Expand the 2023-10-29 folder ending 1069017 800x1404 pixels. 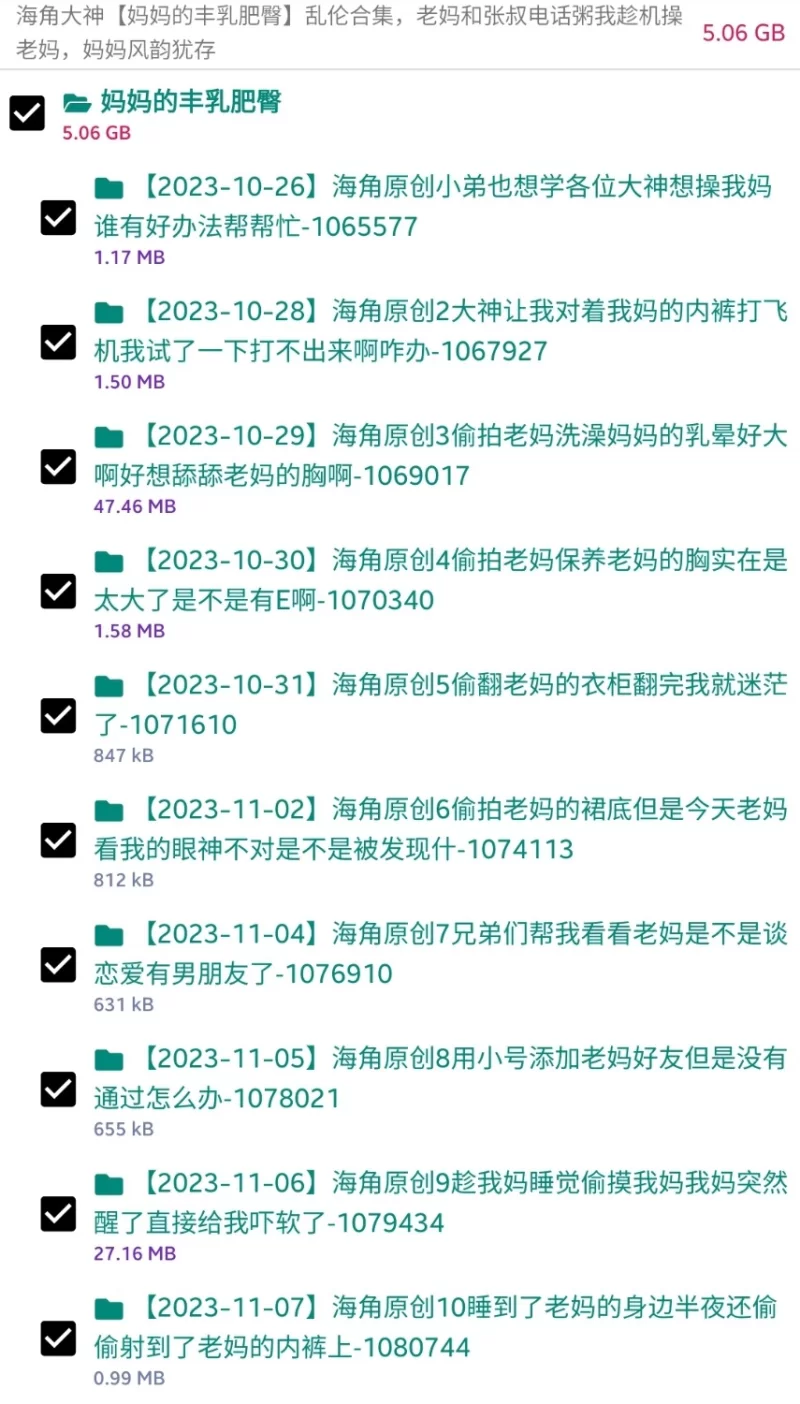[x=108, y=437]
